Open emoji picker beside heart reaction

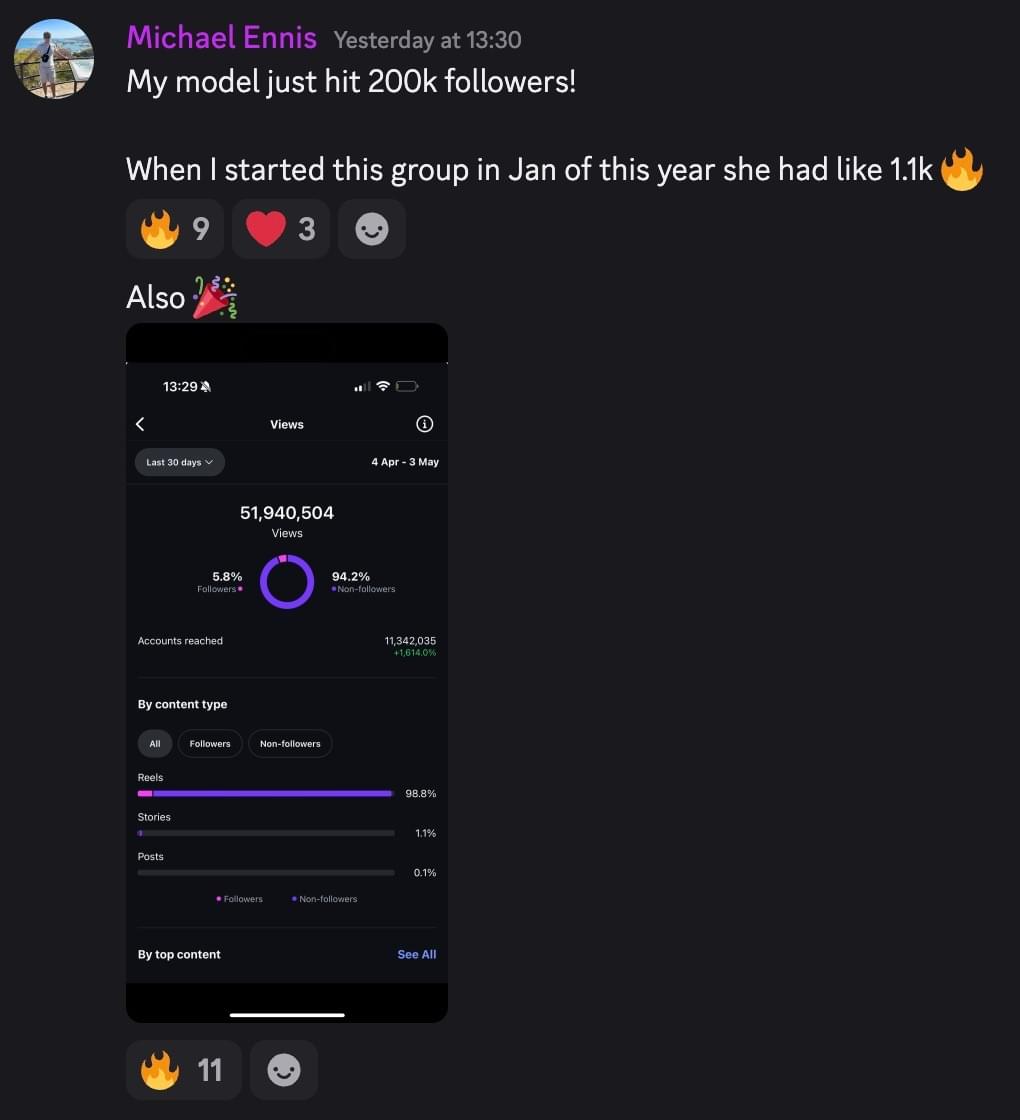click(371, 229)
